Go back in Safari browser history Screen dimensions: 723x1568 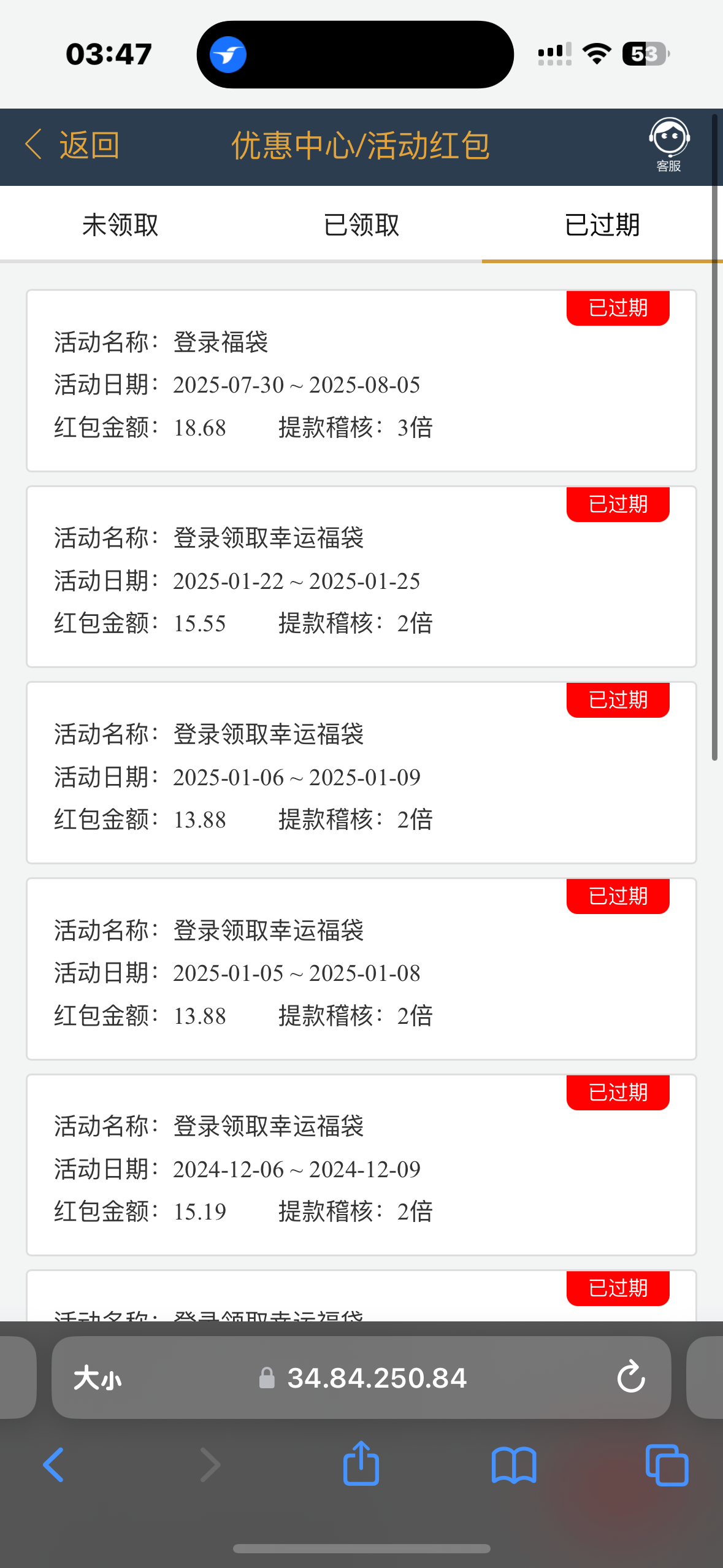(x=54, y=1465)
